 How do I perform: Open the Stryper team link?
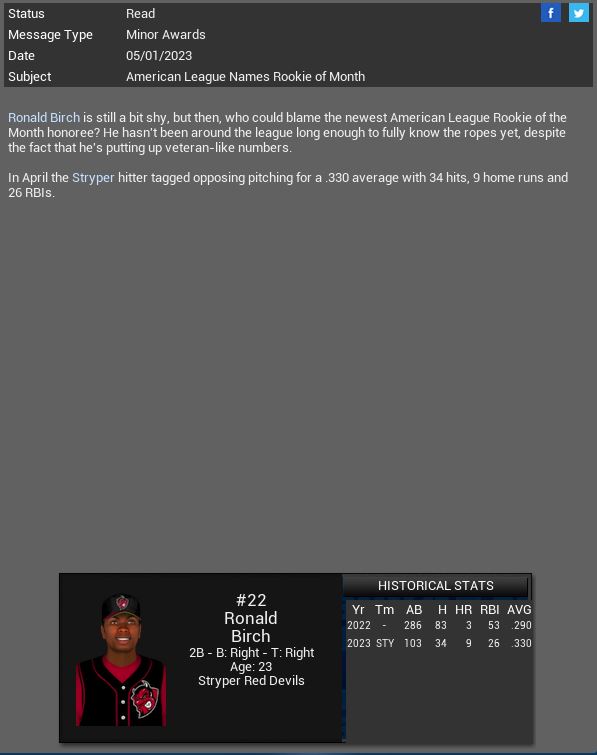point(93,178)
